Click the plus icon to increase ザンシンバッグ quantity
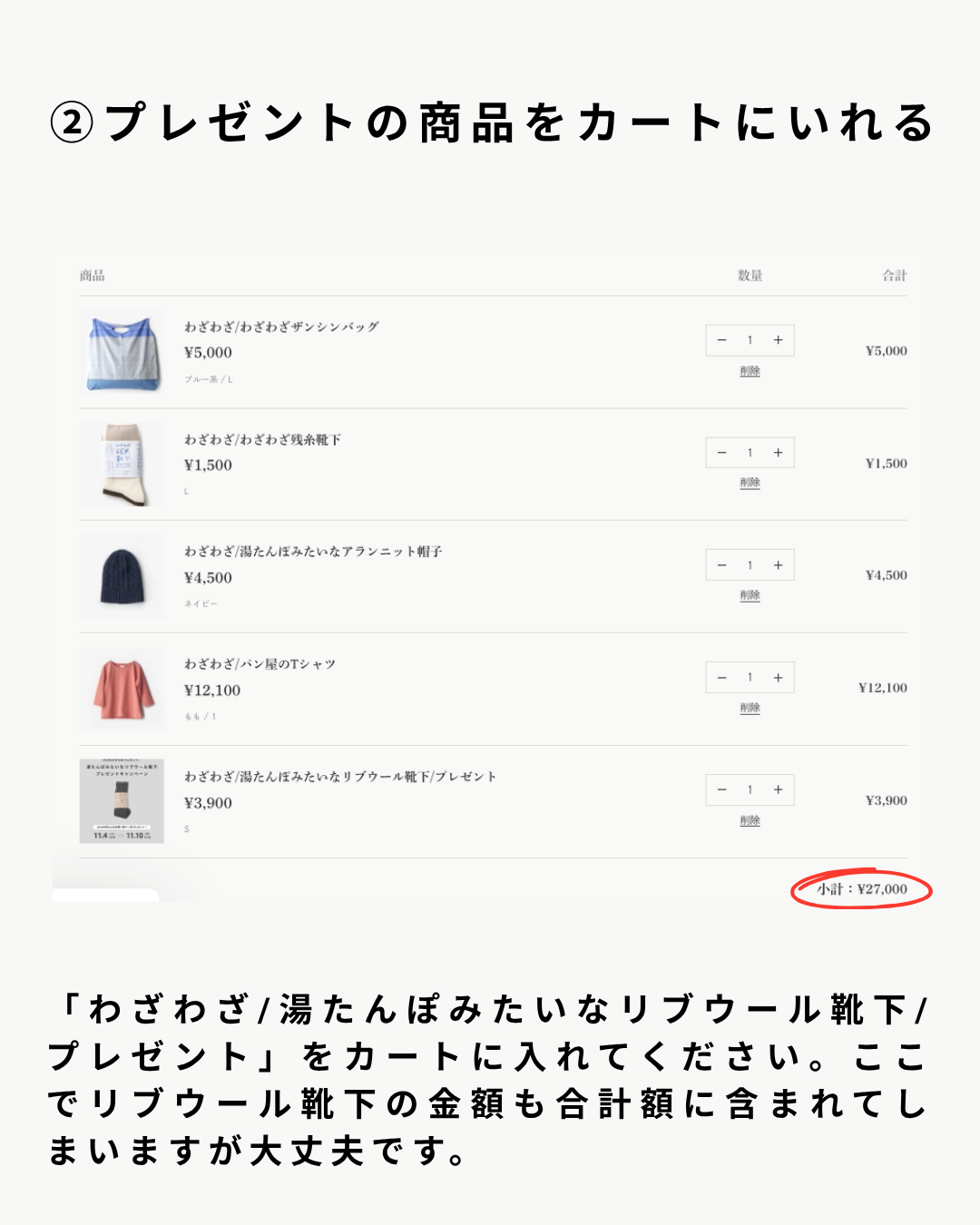The height and width of the screenshot is (1225, 980). [x=779, y=340]
